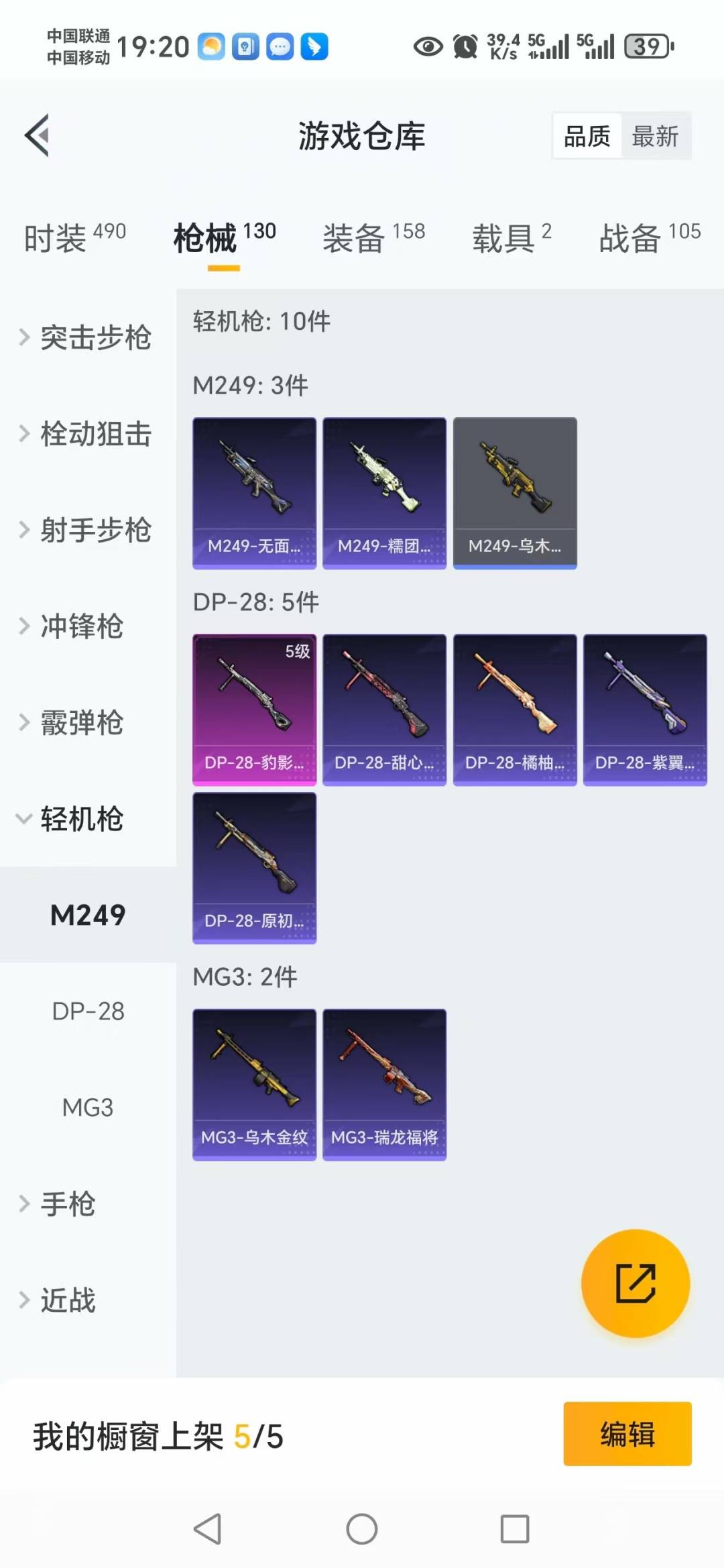
Task: Tap the 编辑 button for showcase
Action: 627,1434
